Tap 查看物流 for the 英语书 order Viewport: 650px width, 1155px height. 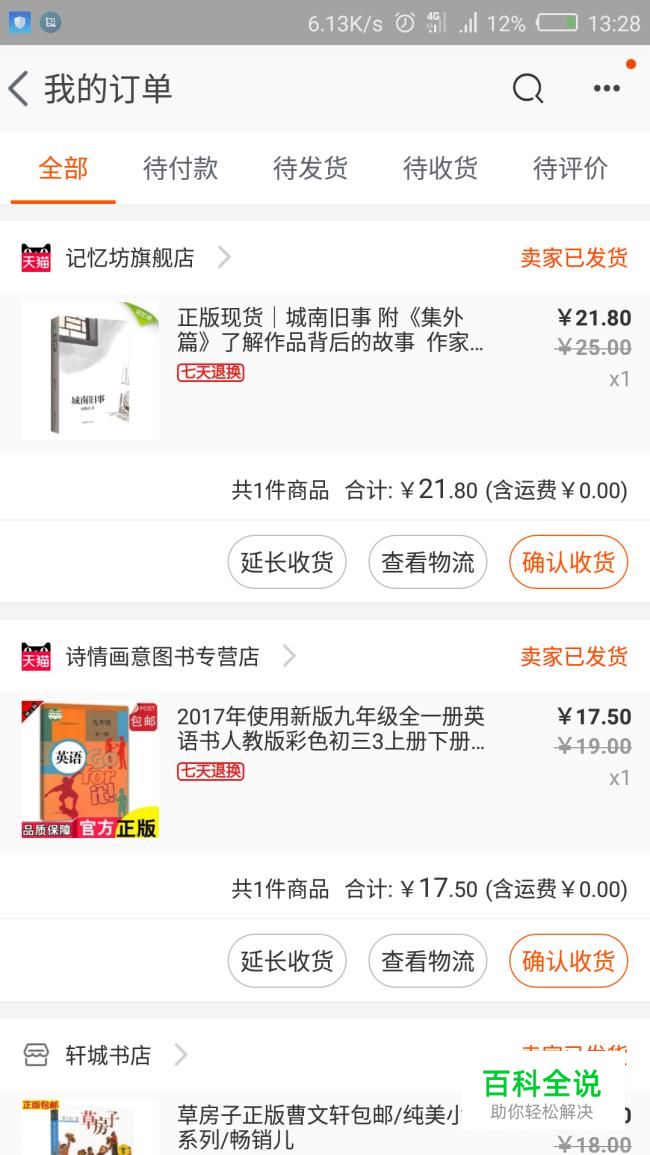point(427,961)
